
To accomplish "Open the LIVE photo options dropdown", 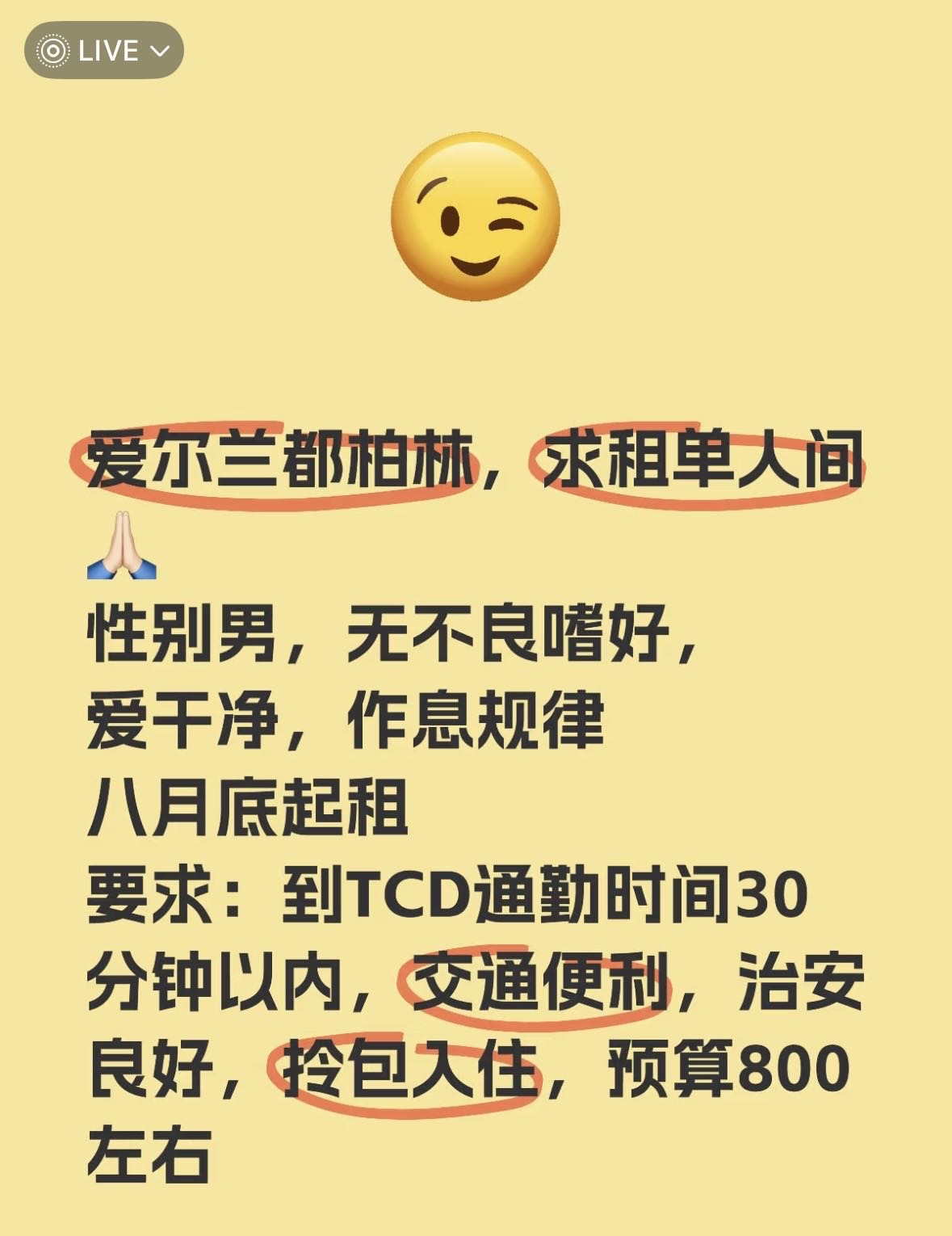I will click(104, 51).
